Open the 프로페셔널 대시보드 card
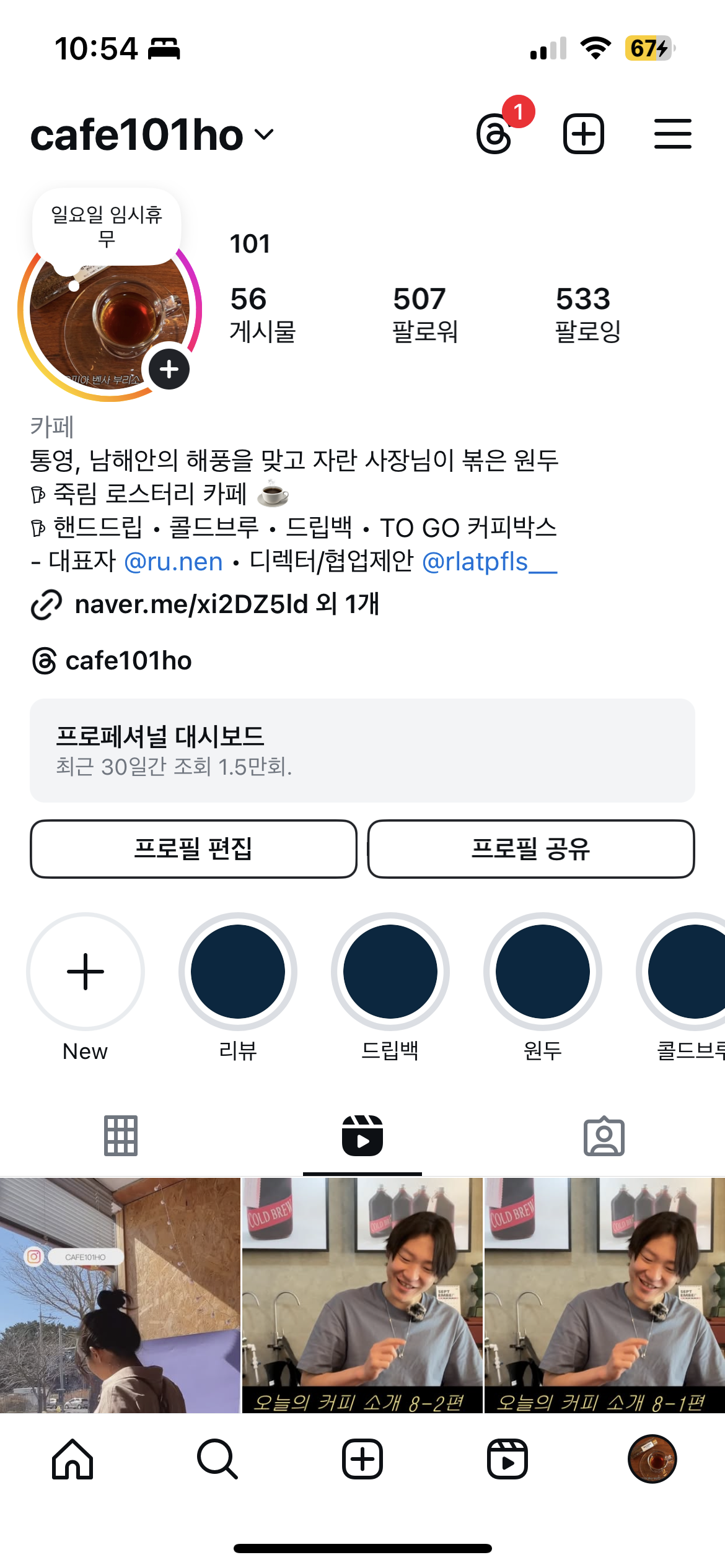Image resolution: width=725 pixels, height=1568 pixels. pos(362,751)
